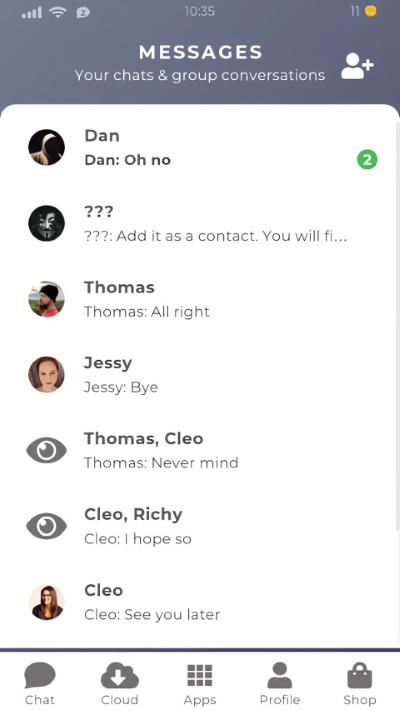
Task: Open the conversation with ???
Action: [x=200, y=224]
